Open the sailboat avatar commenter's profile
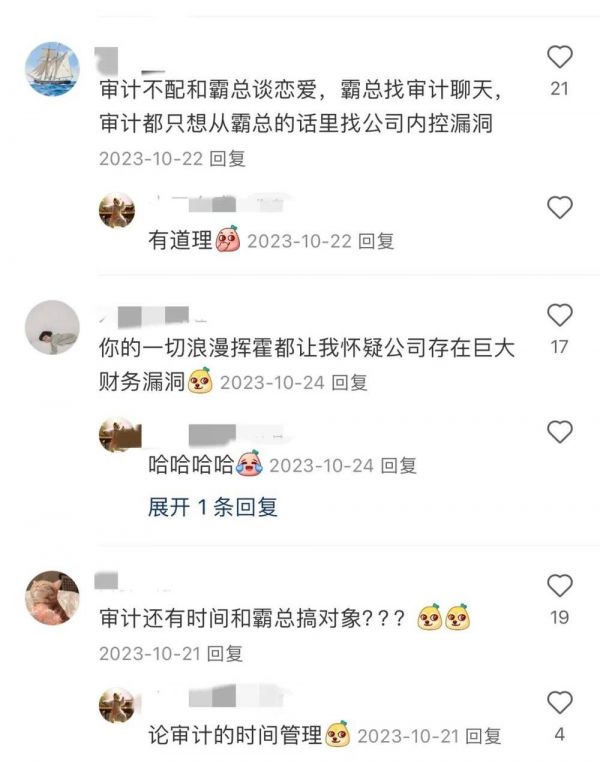 click(x=53, y=69)
